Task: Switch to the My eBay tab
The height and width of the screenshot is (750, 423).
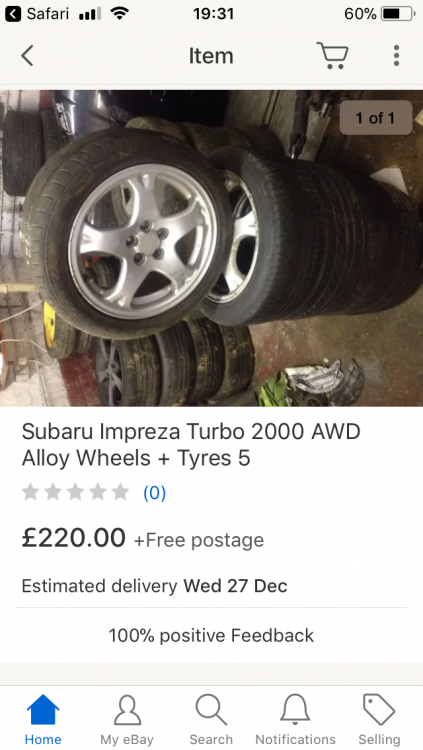Action: [x=127, y=719]
